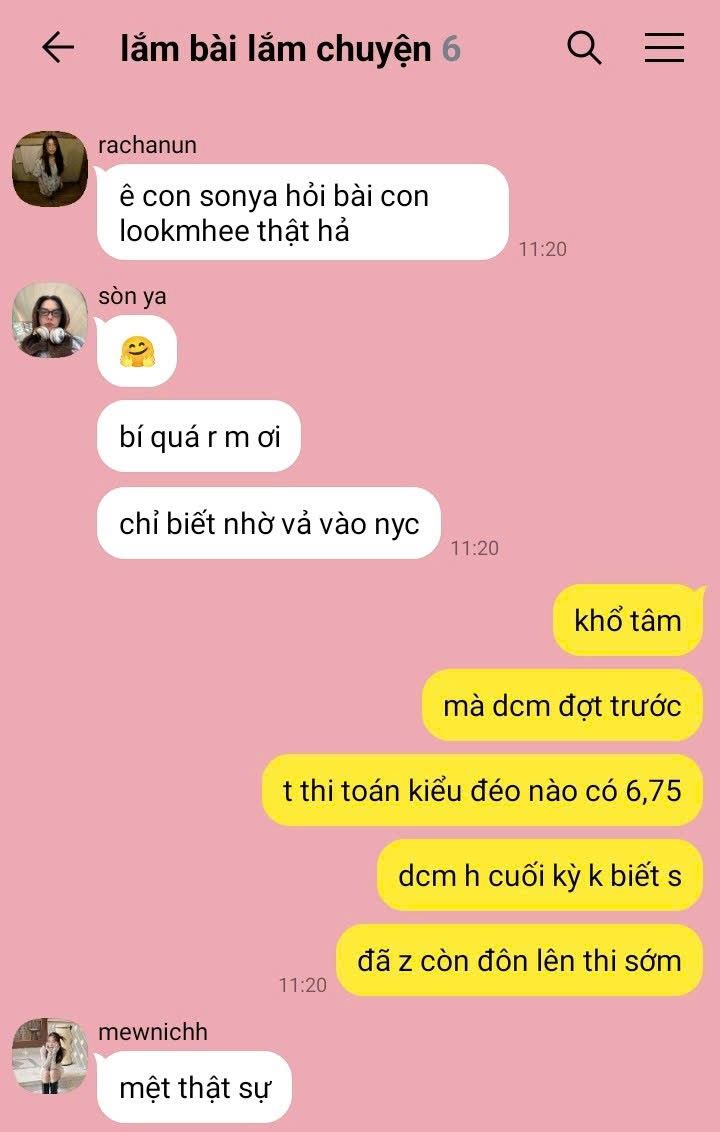View rachanun's profile picture
Viewport: 720px width, 1132px height.
pos(50,168)
